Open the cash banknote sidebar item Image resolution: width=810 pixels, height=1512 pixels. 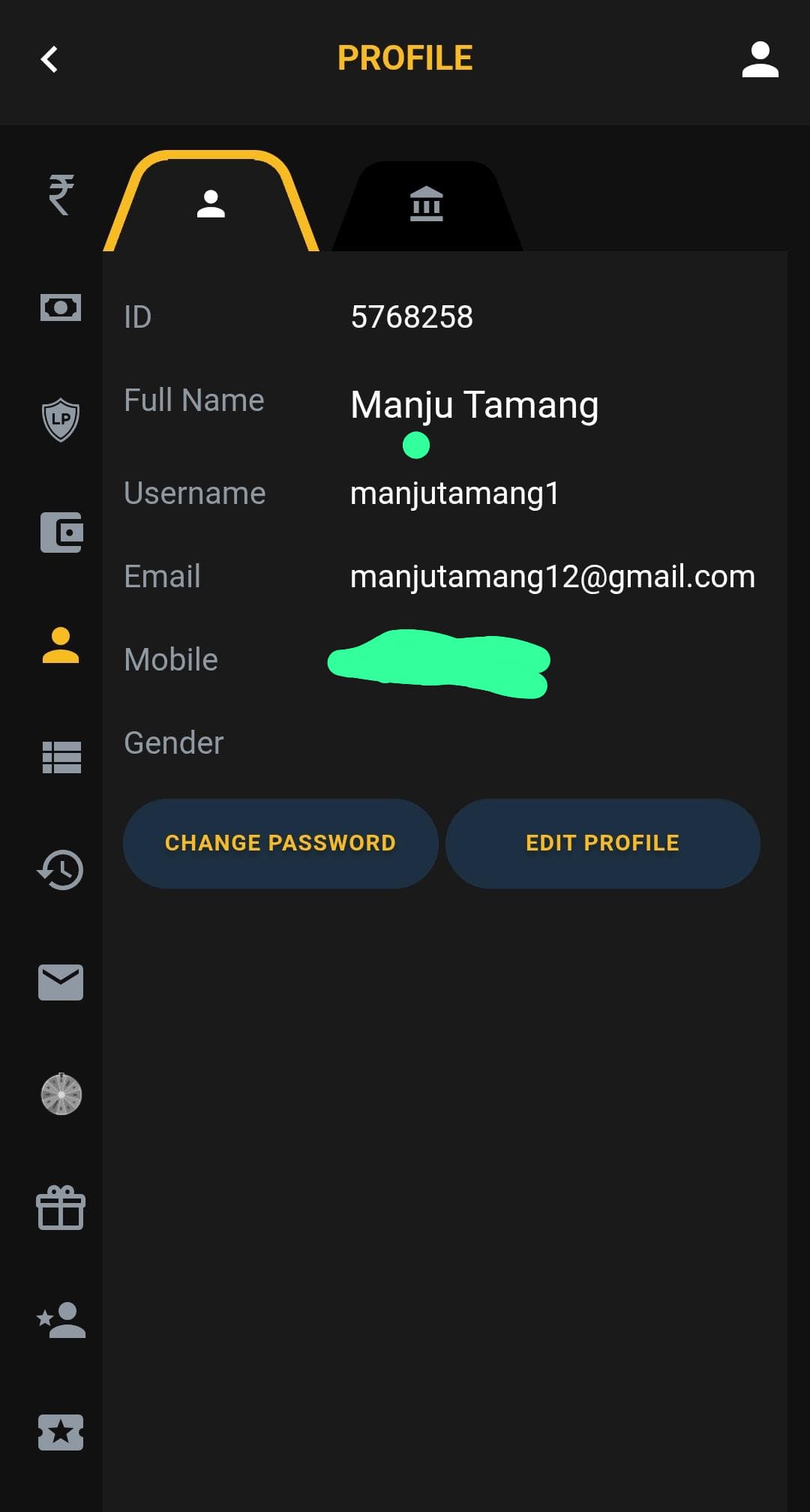[61, 307]
